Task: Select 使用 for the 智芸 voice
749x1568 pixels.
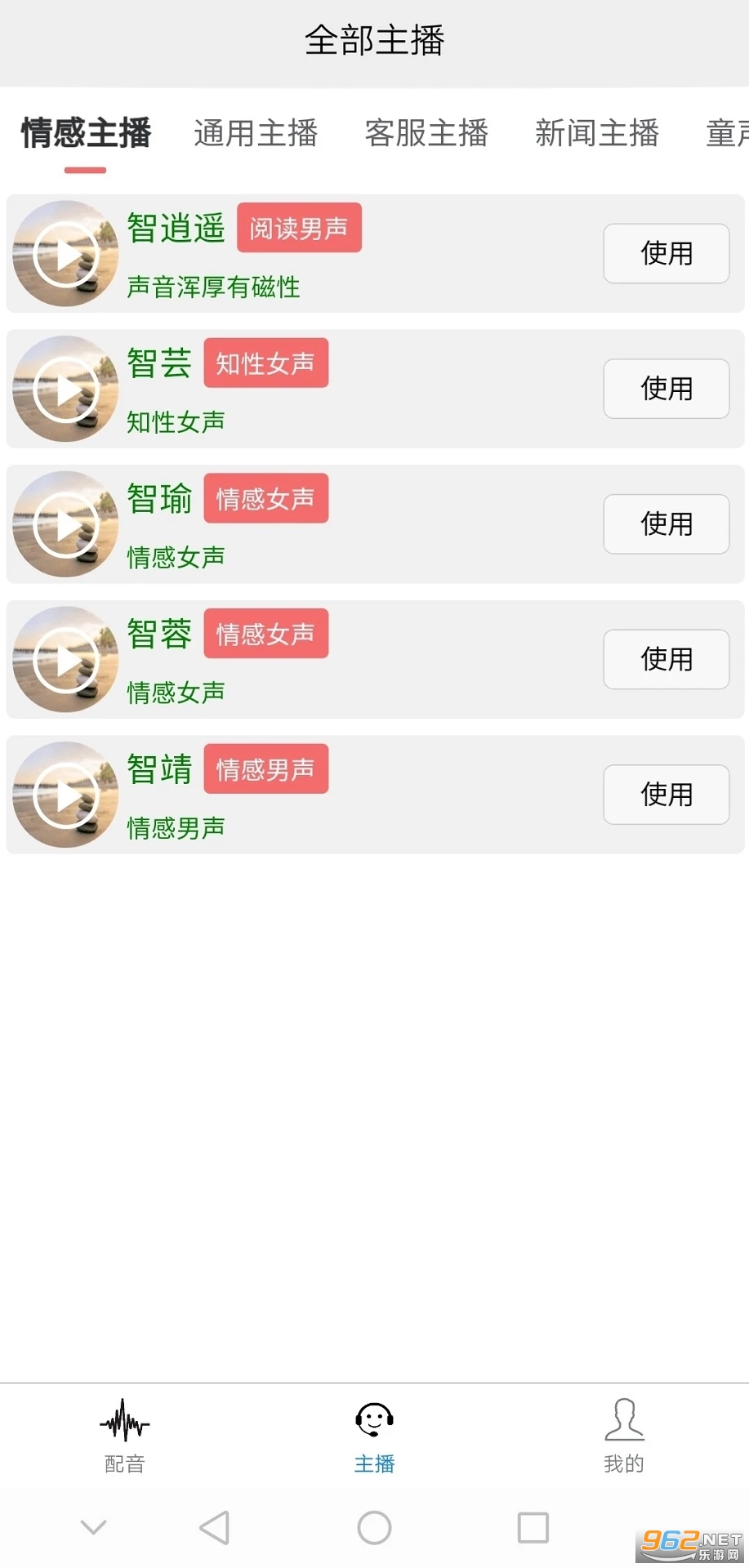Action: [666, 390]
